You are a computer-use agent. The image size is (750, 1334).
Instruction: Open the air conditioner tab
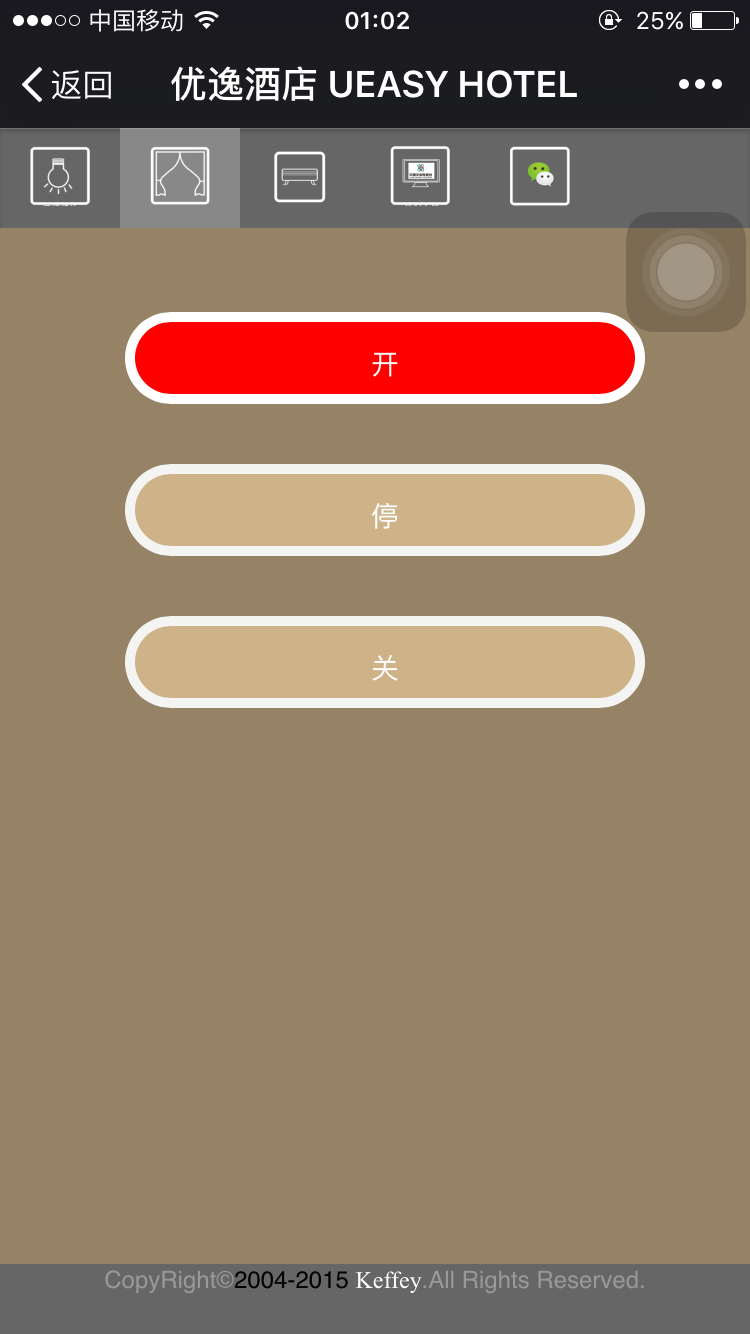click(300, 177)
